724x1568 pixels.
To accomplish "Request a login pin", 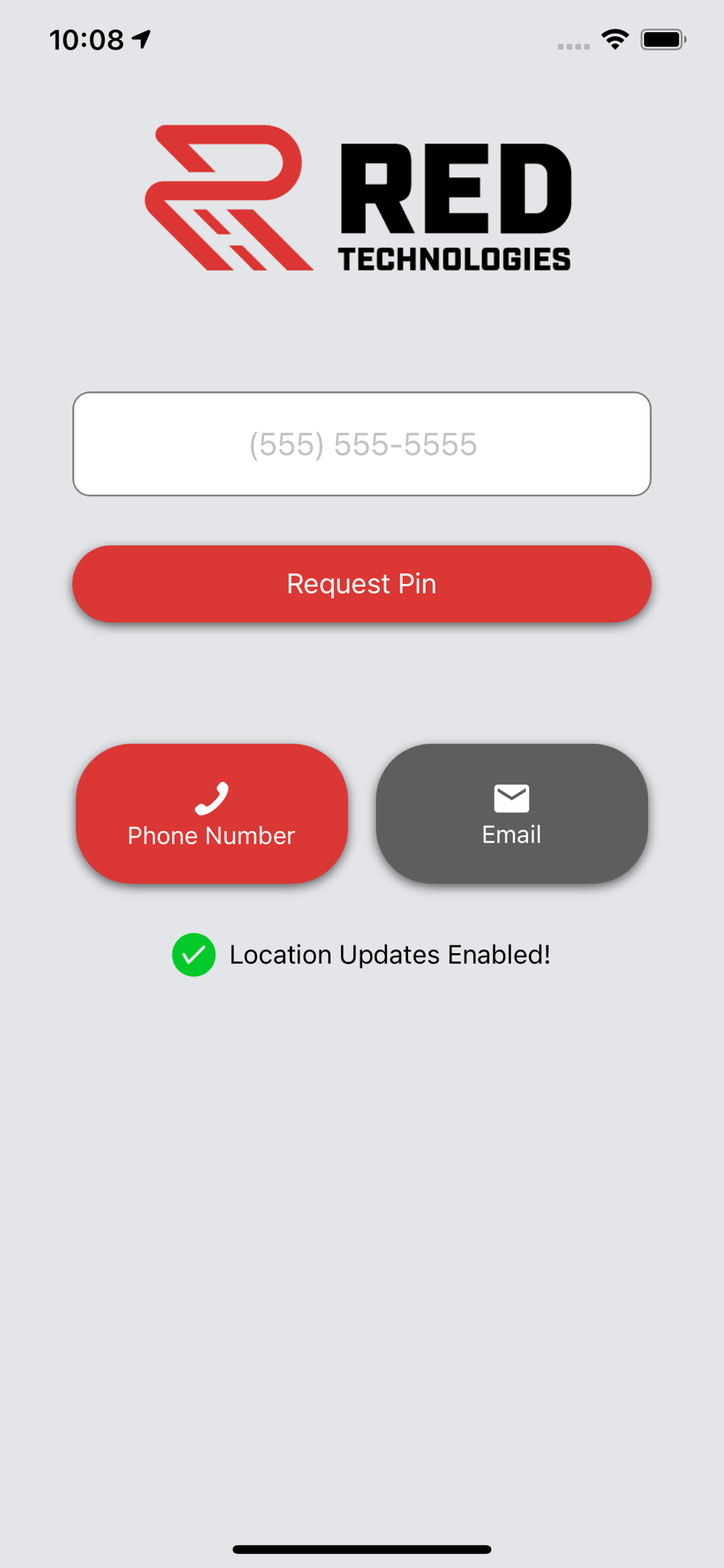I will point(362,584).
